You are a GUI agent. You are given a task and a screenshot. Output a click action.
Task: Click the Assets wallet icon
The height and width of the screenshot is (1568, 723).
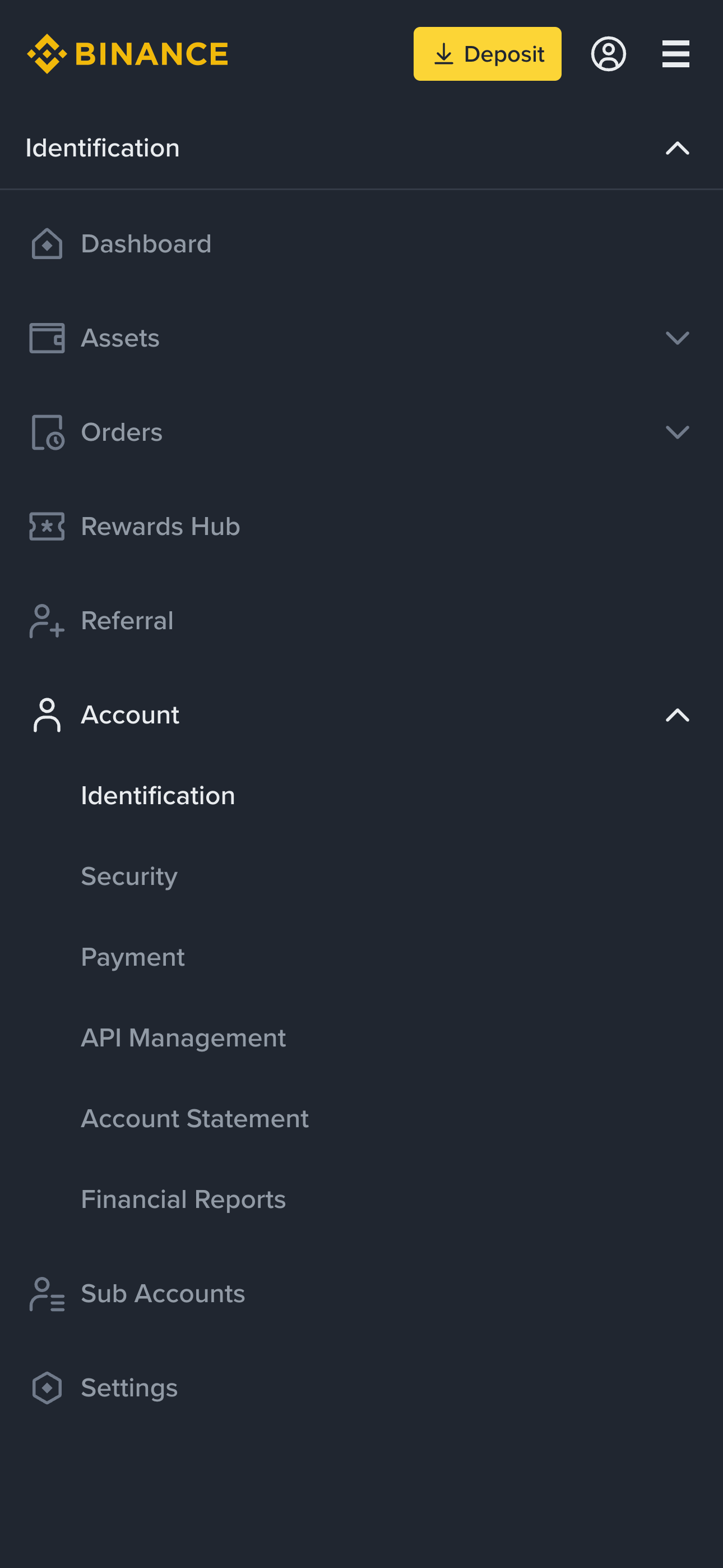click(x=47, y=338)
